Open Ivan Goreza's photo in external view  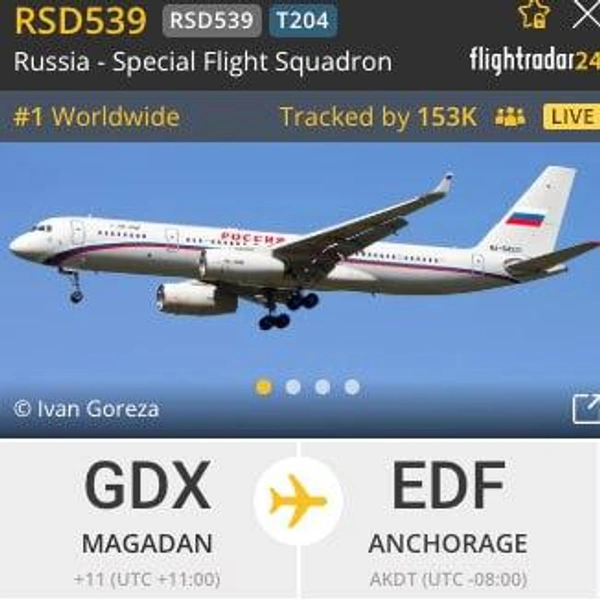[x=585, y=407]
